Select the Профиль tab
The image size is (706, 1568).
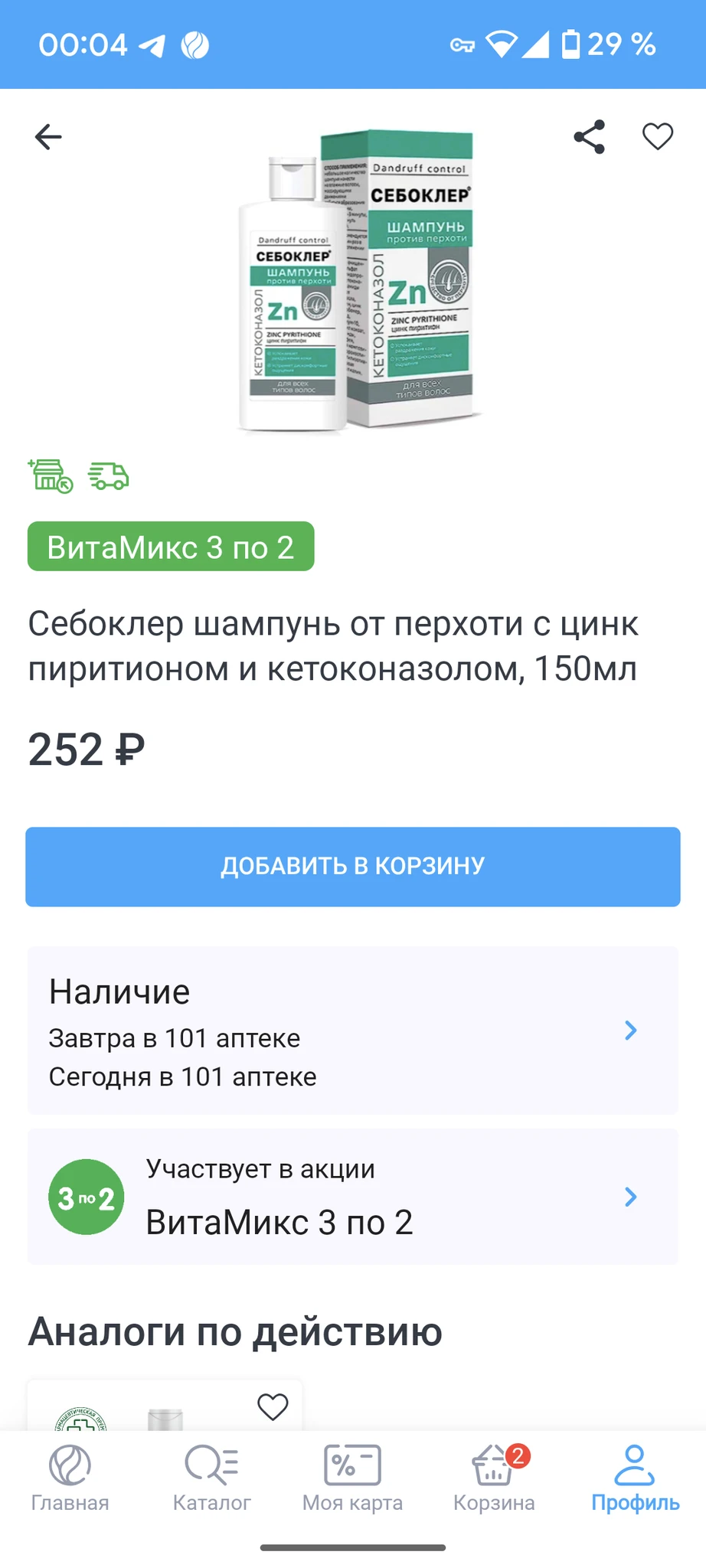click(x=635, y=1479)
